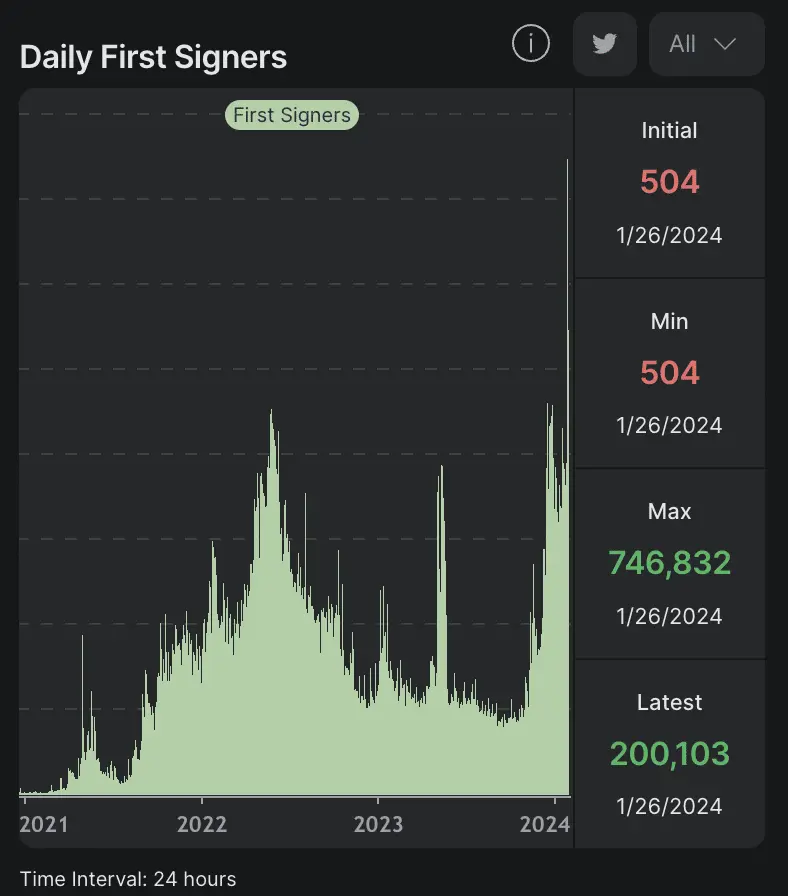
Task: Open sharing via the bird icon button
Action: click(604, 43)
